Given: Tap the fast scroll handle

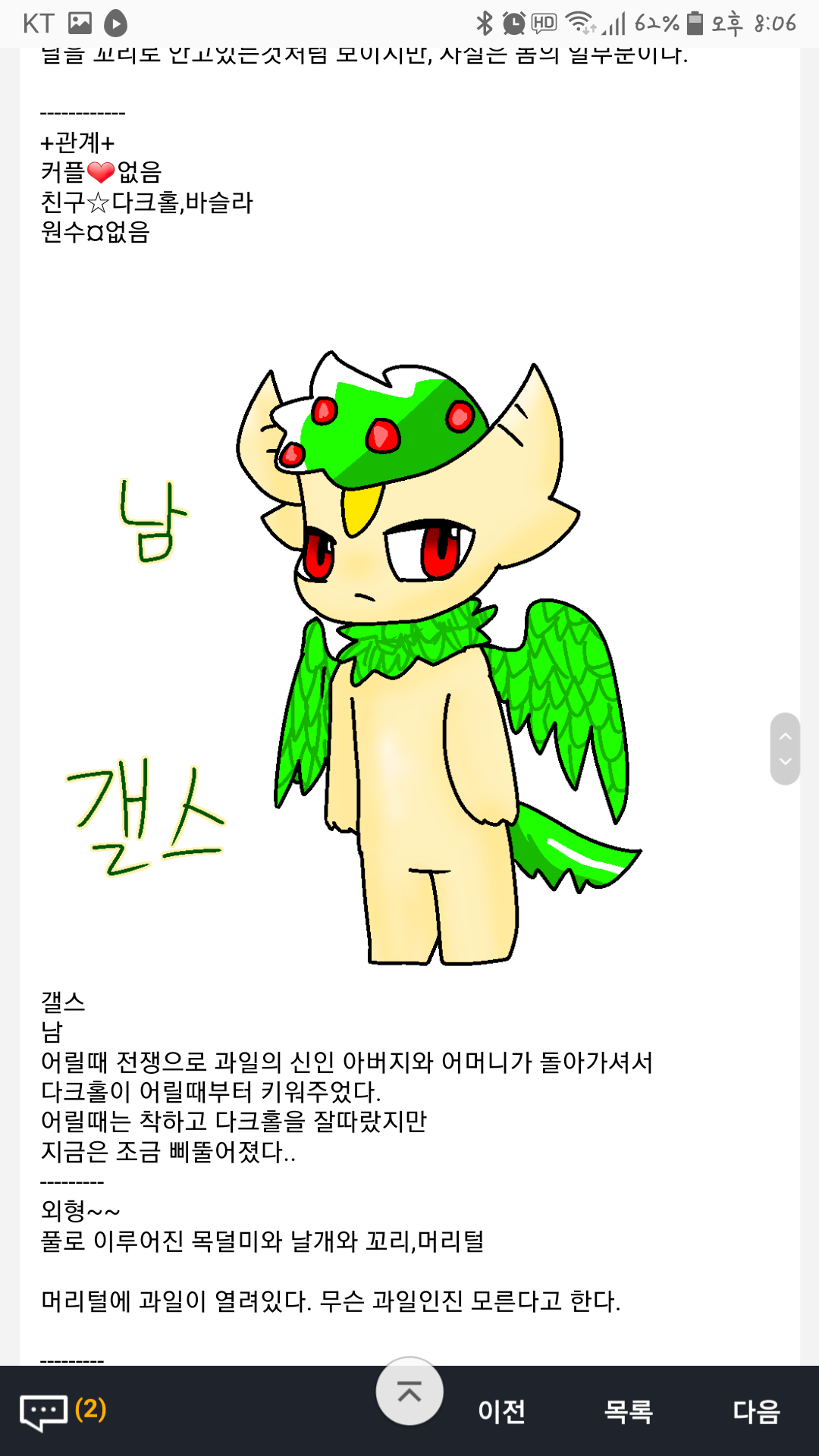Looking at the screenshot, I should pos(785,748).
